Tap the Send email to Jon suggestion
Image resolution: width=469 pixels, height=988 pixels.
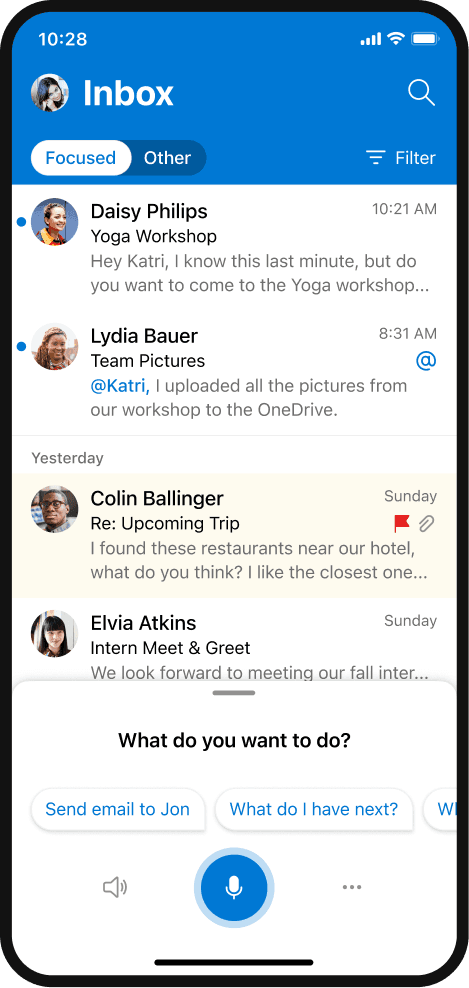pos(118,809)
